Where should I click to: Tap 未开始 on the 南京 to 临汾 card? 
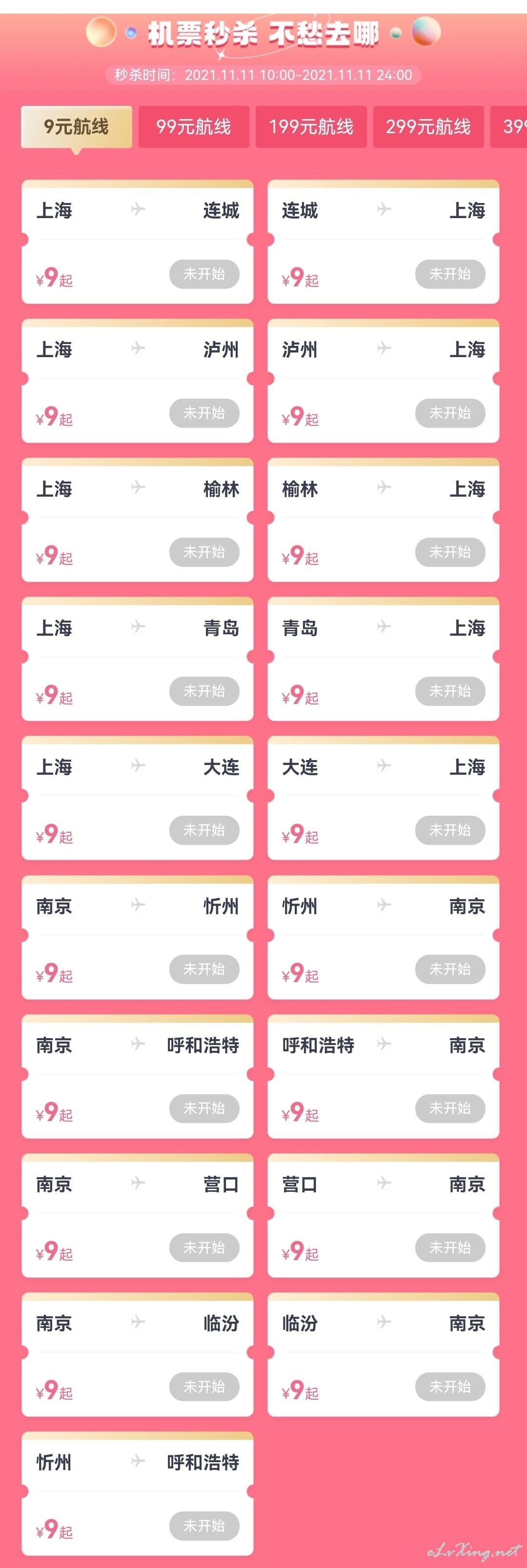click(x=204, y=1387)
